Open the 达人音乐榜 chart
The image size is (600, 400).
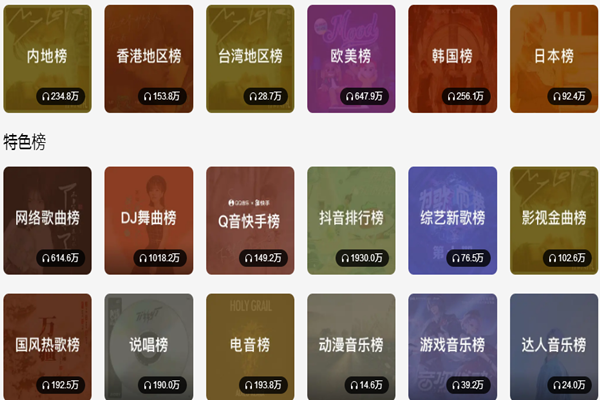(553, 345)
